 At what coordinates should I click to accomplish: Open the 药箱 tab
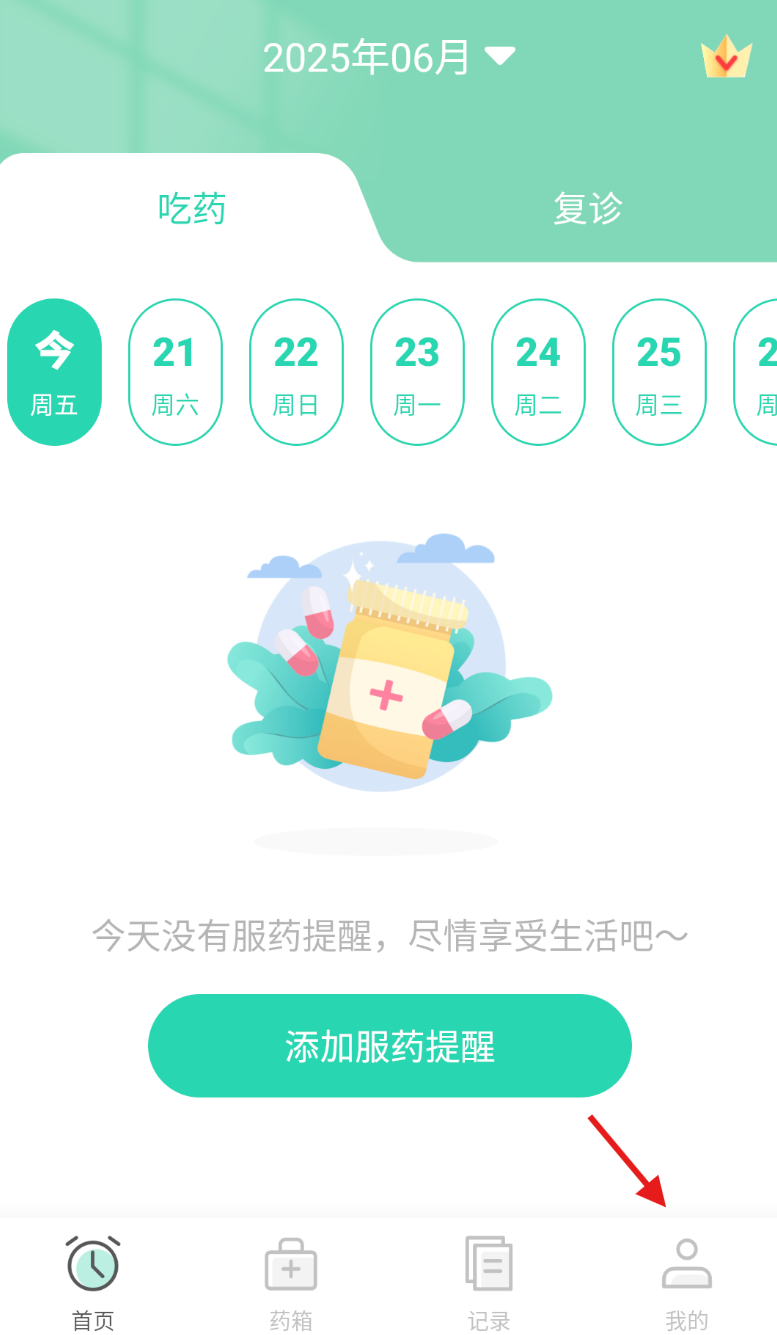291,1282
